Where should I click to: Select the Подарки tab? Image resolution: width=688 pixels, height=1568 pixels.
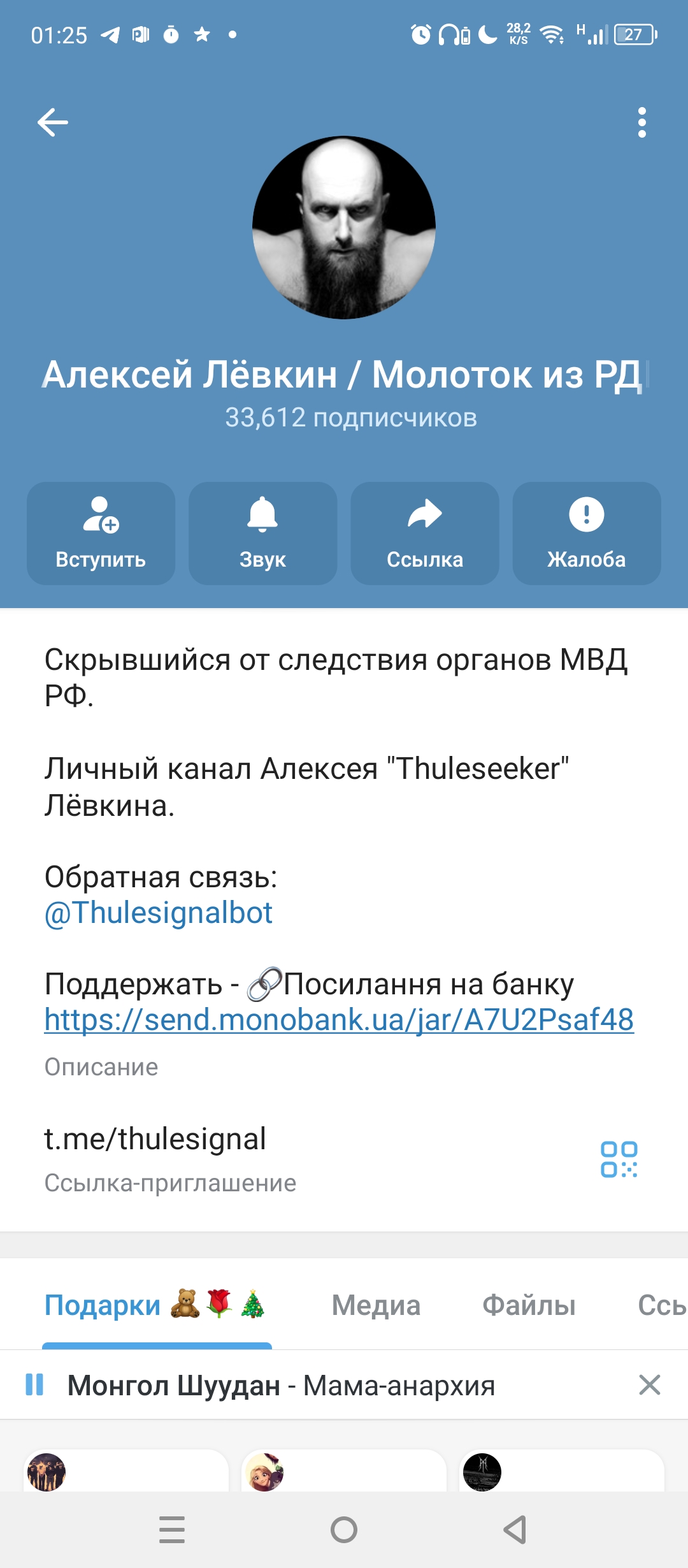(x=156, y=1305)
